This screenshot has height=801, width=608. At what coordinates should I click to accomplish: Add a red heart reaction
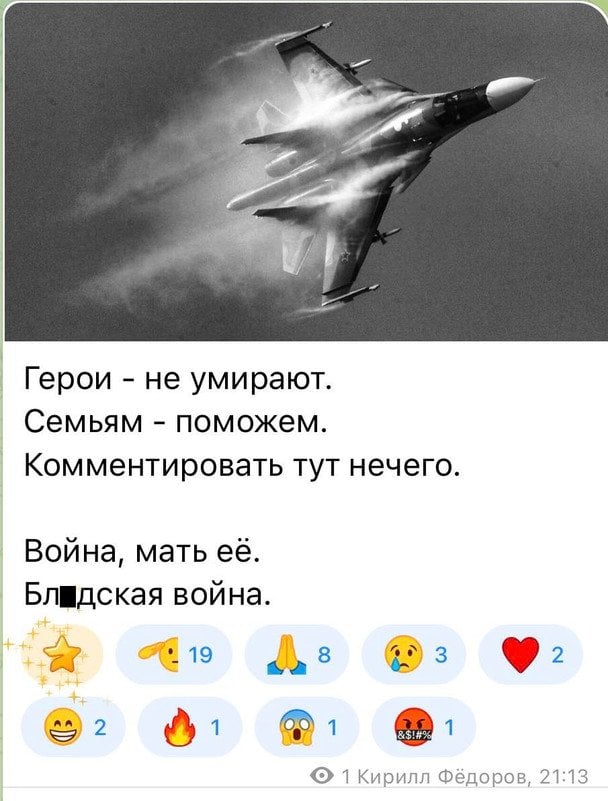530,655
